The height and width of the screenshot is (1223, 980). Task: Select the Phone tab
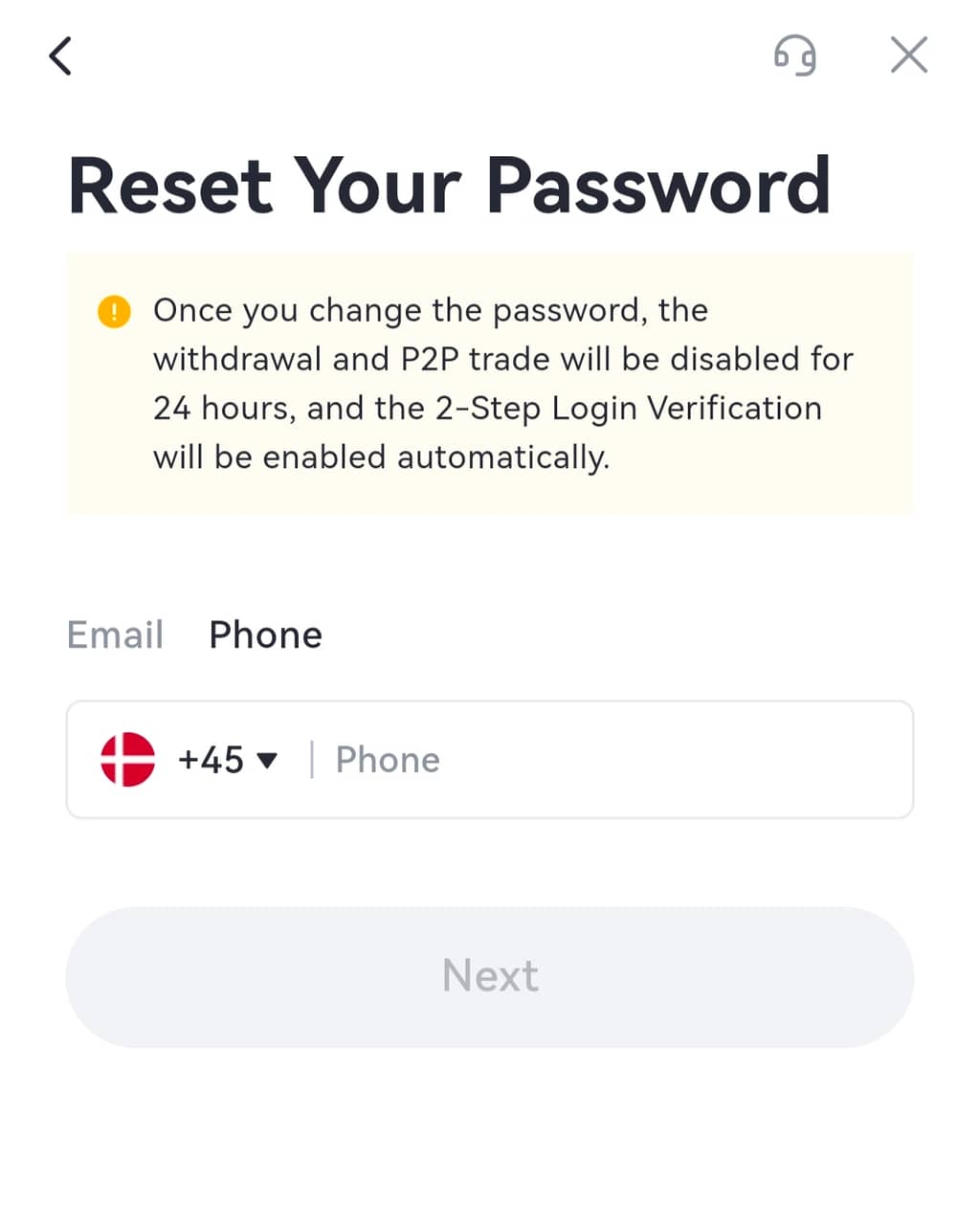265,634
